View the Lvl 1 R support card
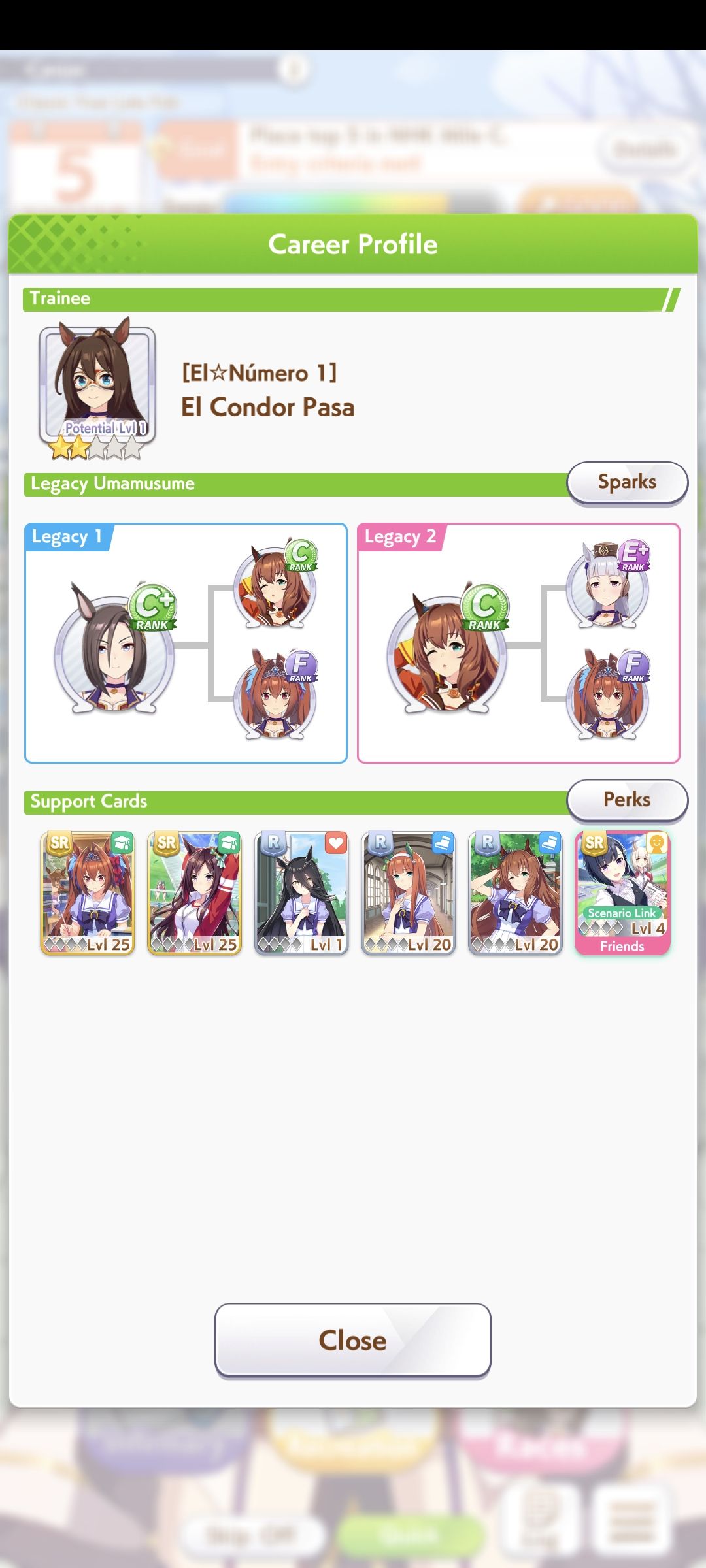 pyautogui.click(x=301, y=893)
